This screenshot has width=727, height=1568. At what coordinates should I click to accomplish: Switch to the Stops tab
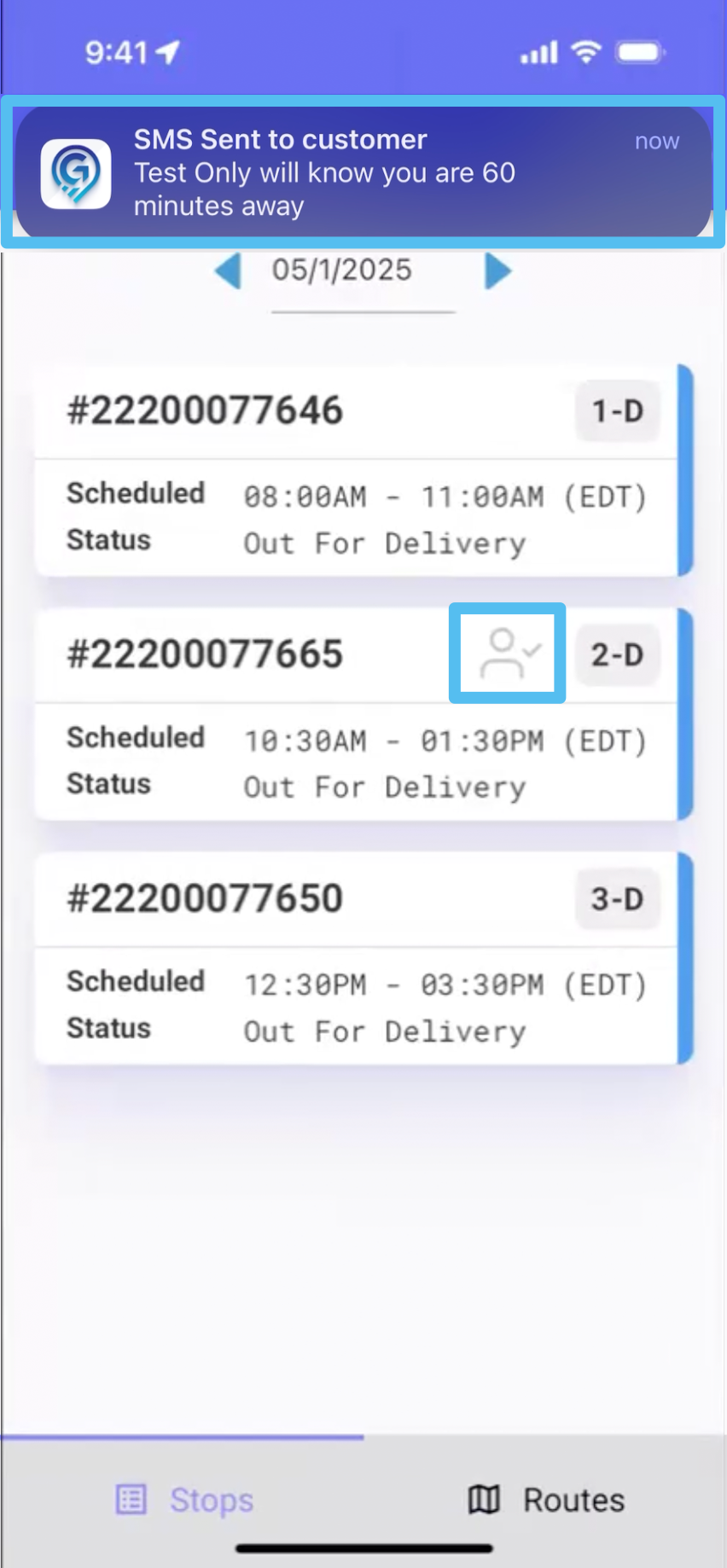[x=184, y=1499]
